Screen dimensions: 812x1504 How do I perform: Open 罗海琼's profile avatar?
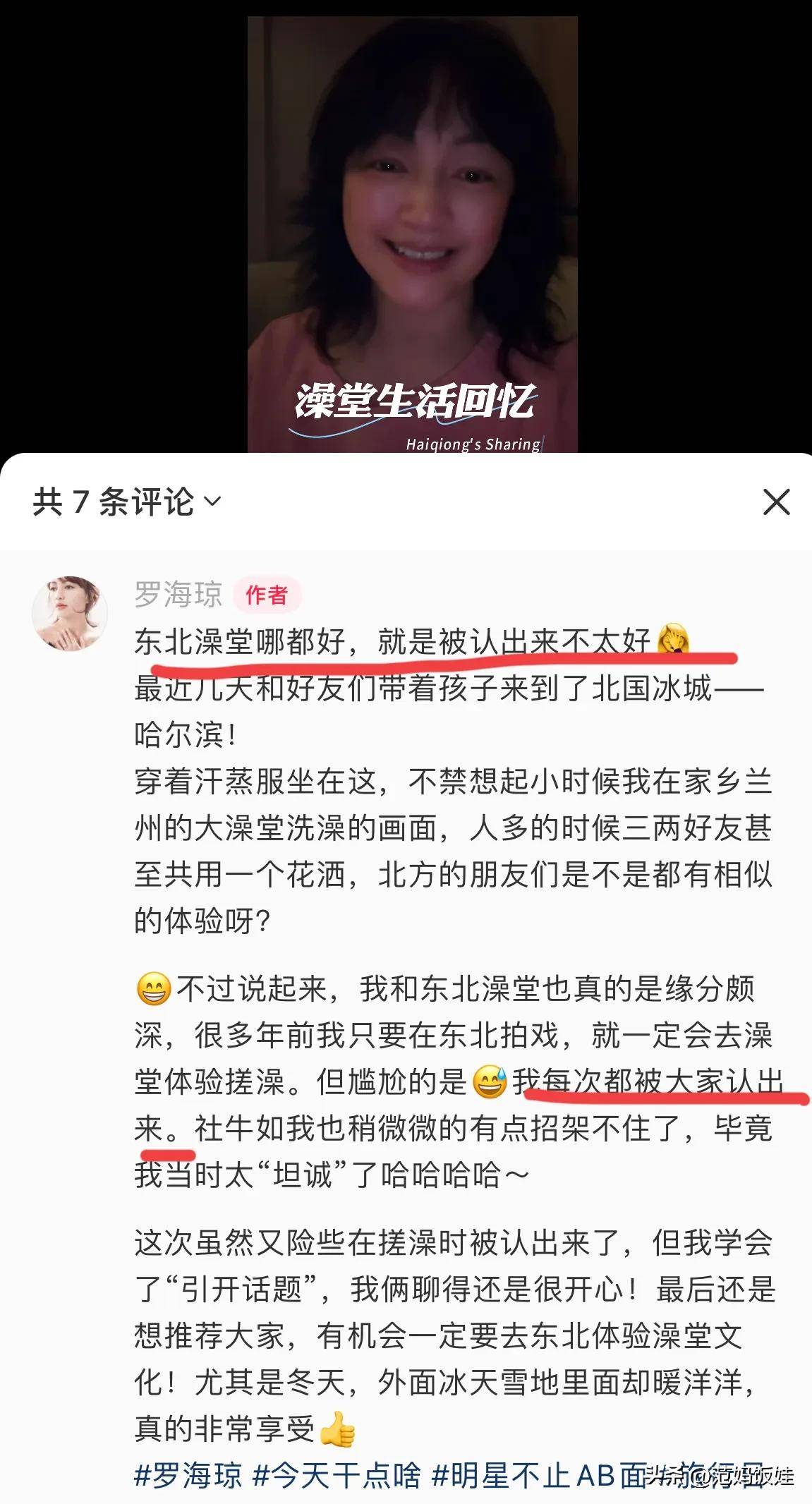[70, 612]
